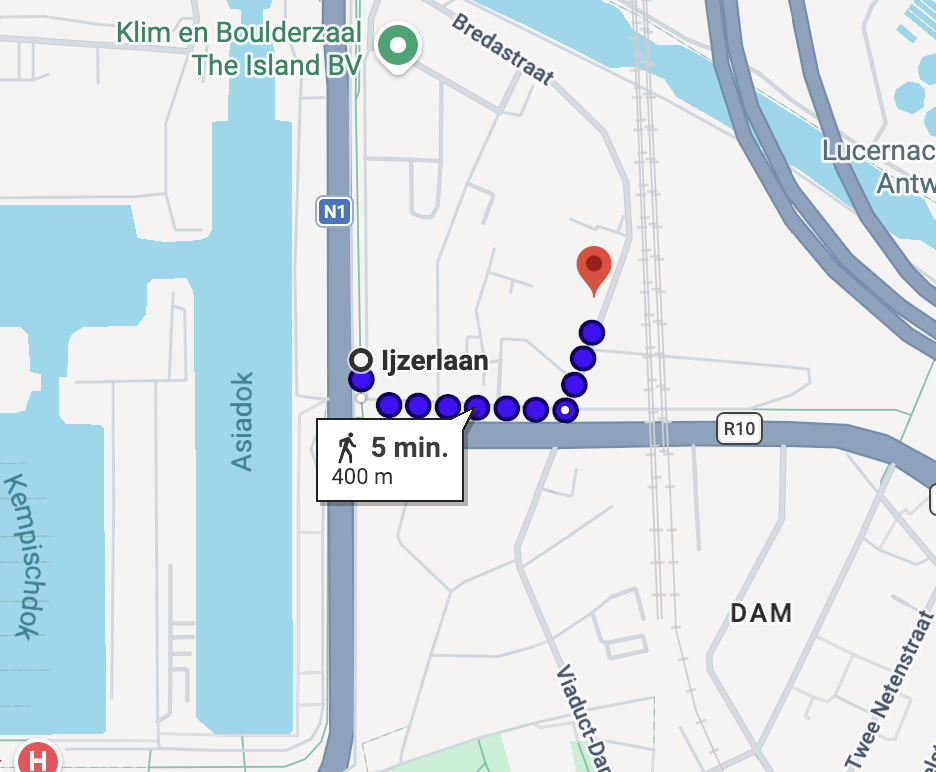
Task: Tap the red destination pin
Action: 595,267
